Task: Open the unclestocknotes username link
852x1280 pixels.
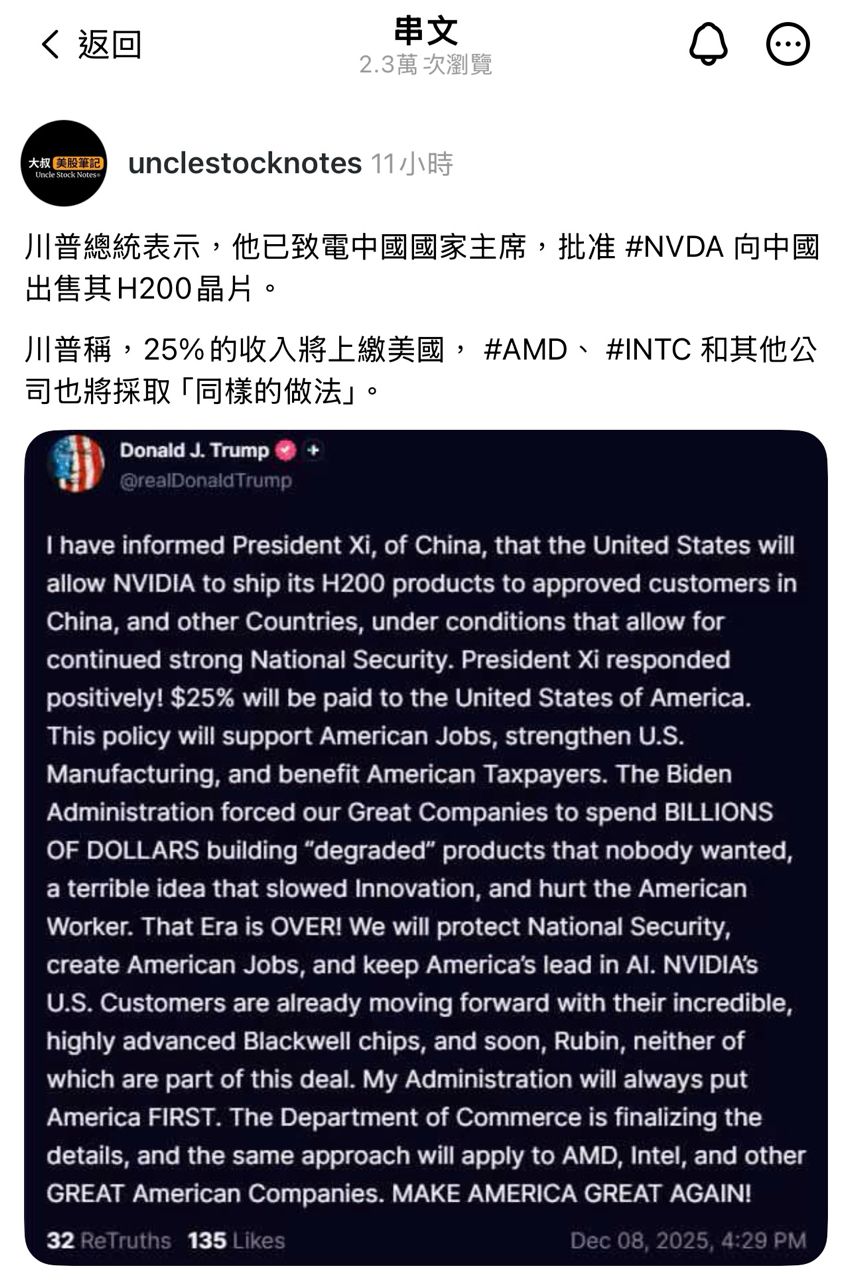Action: 245,163
